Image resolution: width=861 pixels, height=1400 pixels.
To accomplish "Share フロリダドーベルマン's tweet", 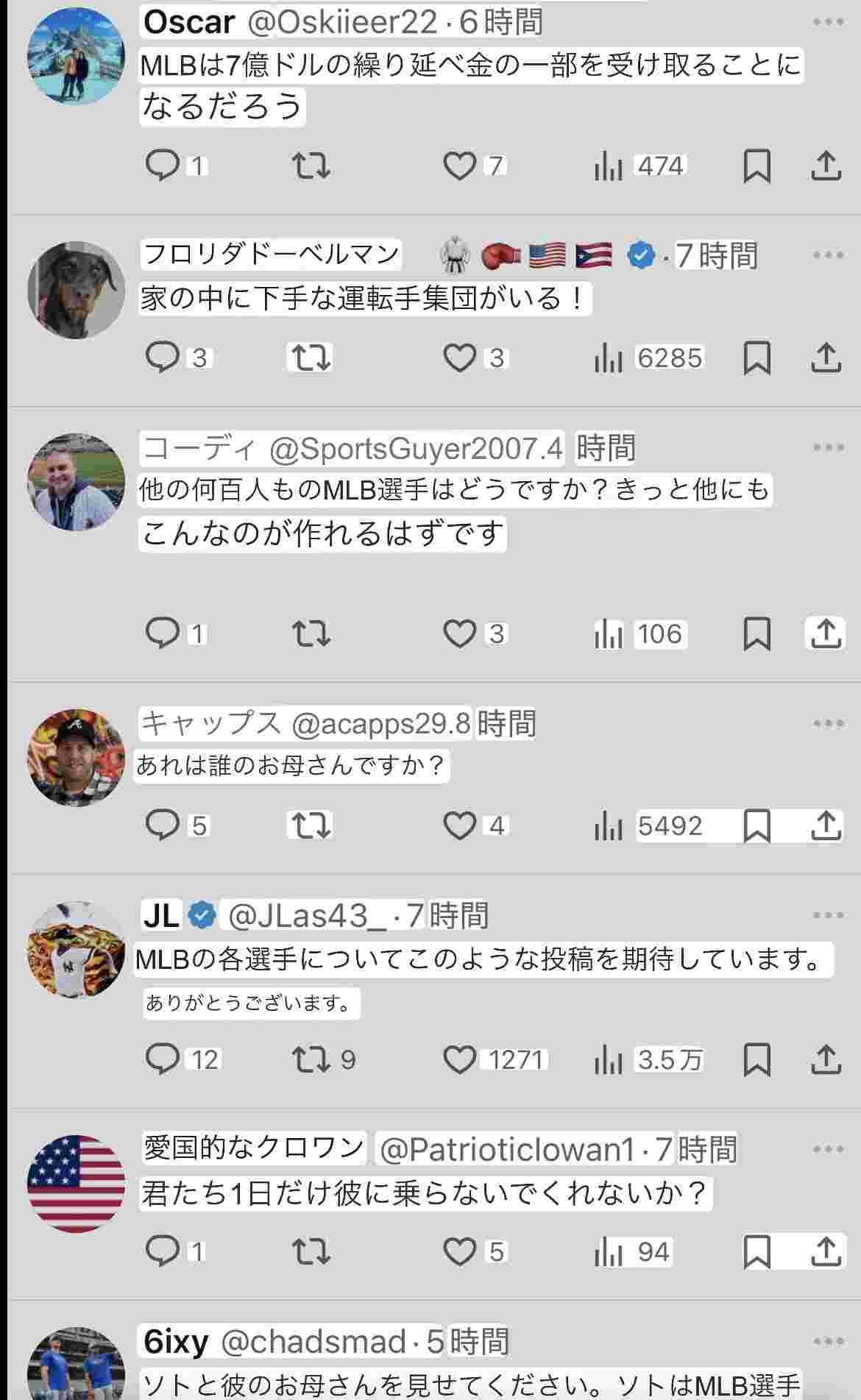I will [x=826, y=358].
